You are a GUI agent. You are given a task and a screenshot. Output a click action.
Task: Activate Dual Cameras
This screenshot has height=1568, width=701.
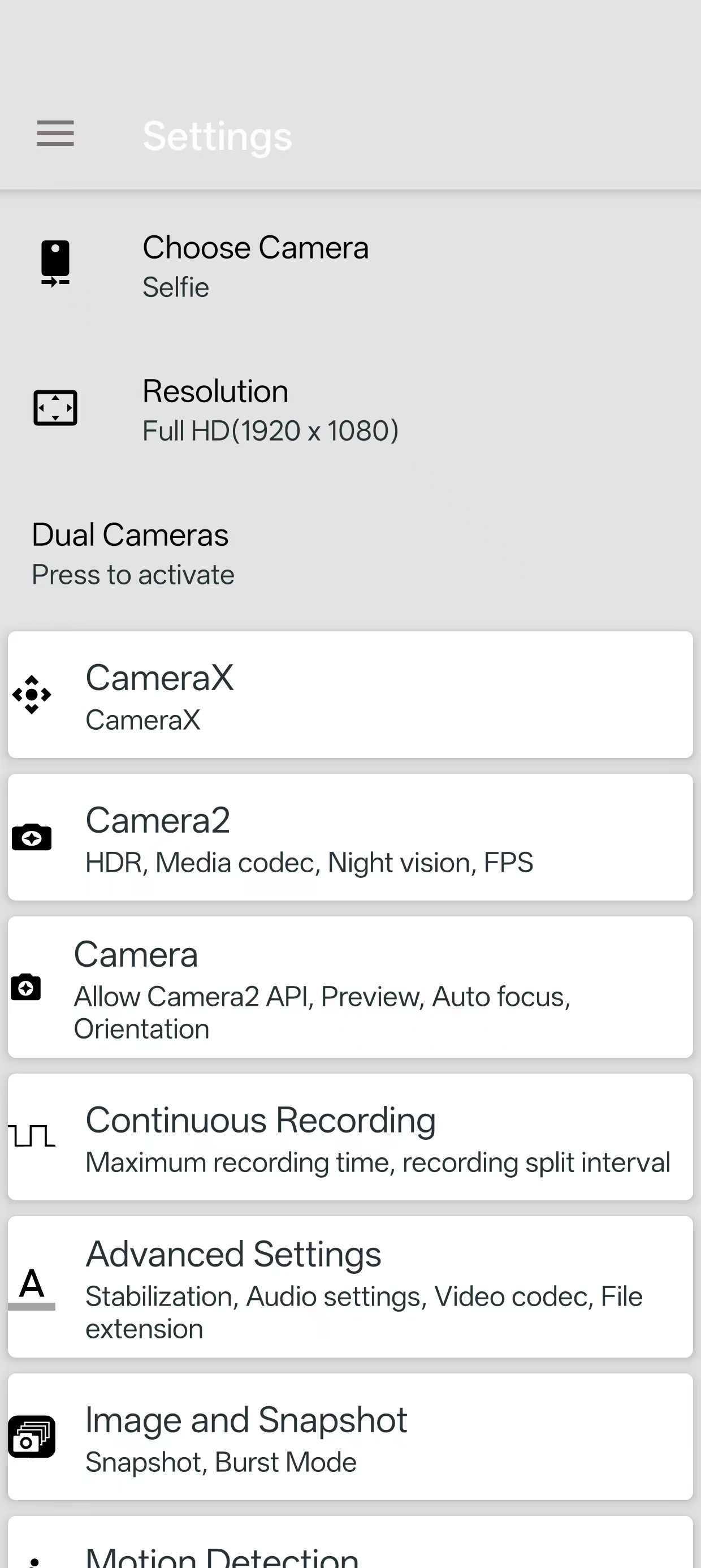tap(350, 553)
